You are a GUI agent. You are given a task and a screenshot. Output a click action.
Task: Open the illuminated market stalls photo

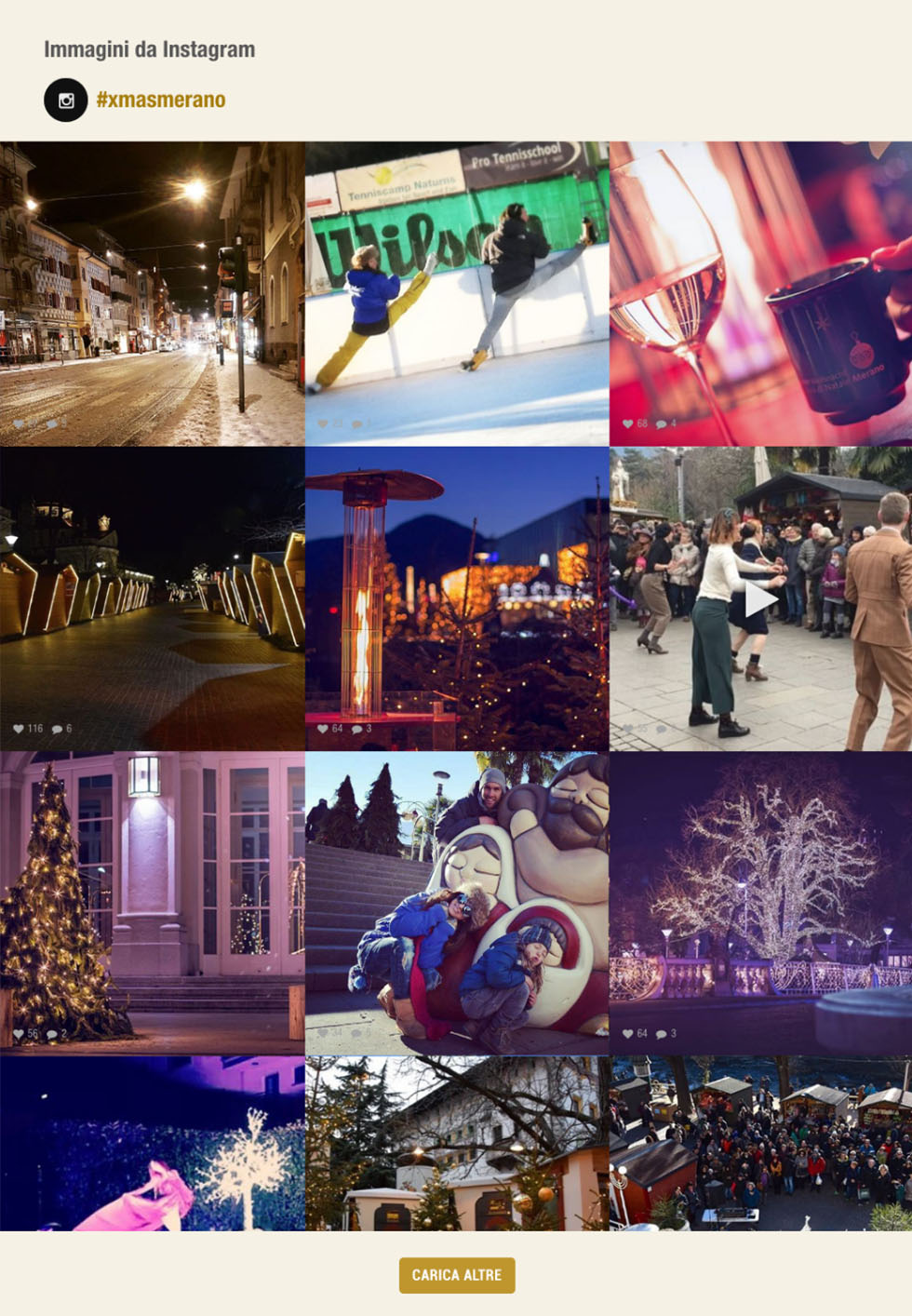coord(152,598)
